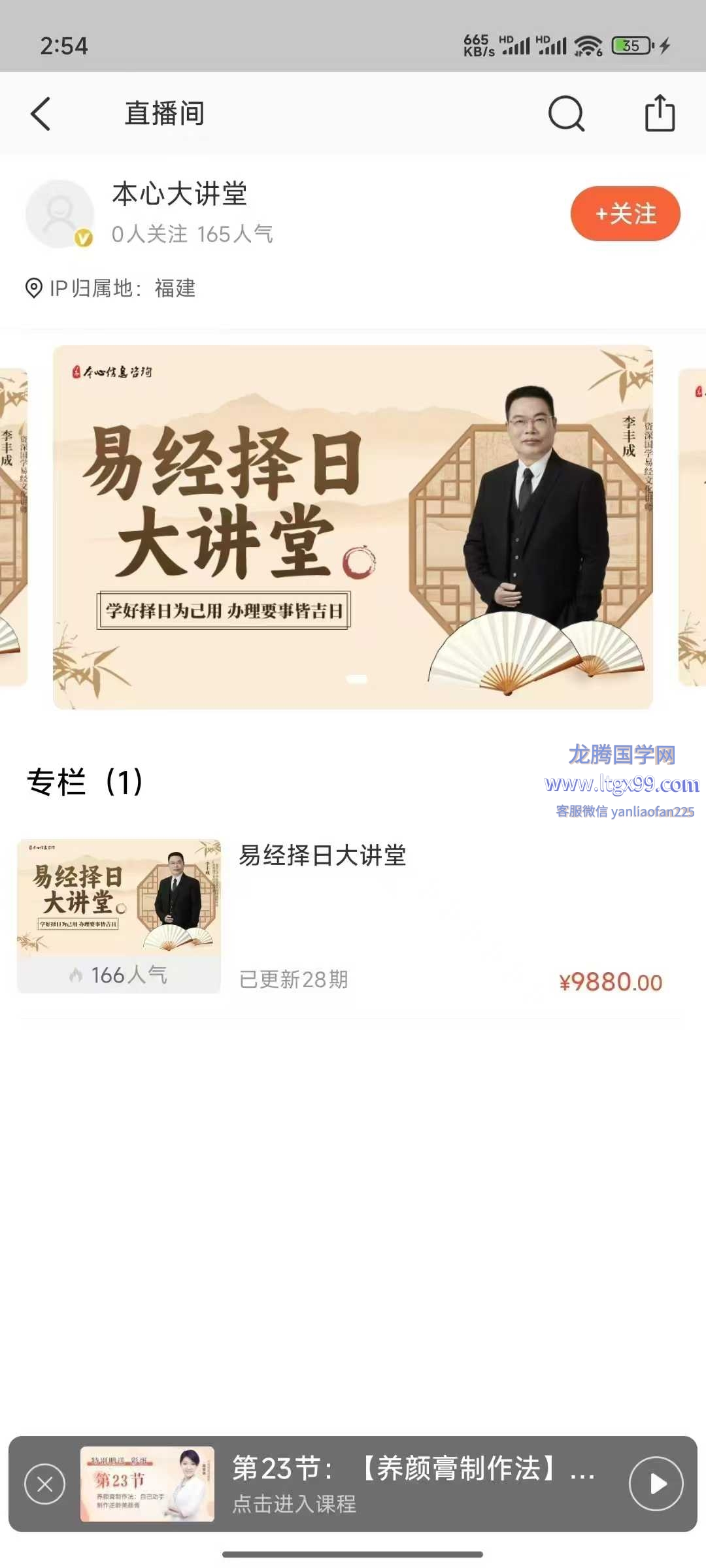
Task: Open the 本心大讲堂 profile avatar
Action: click(x=59, y=214)
